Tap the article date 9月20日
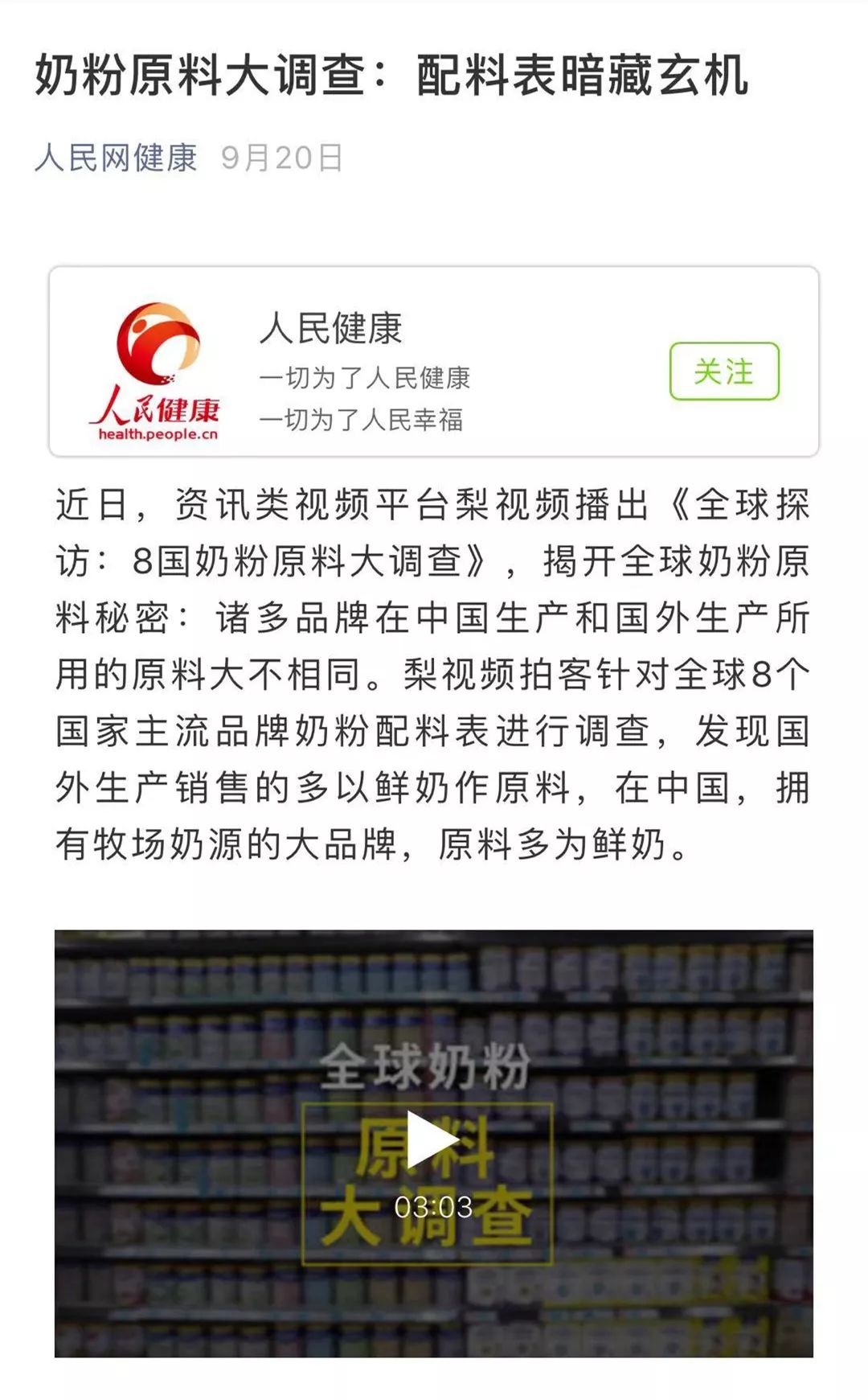The width and height of the screenshot is (868, 1400). 283,158
